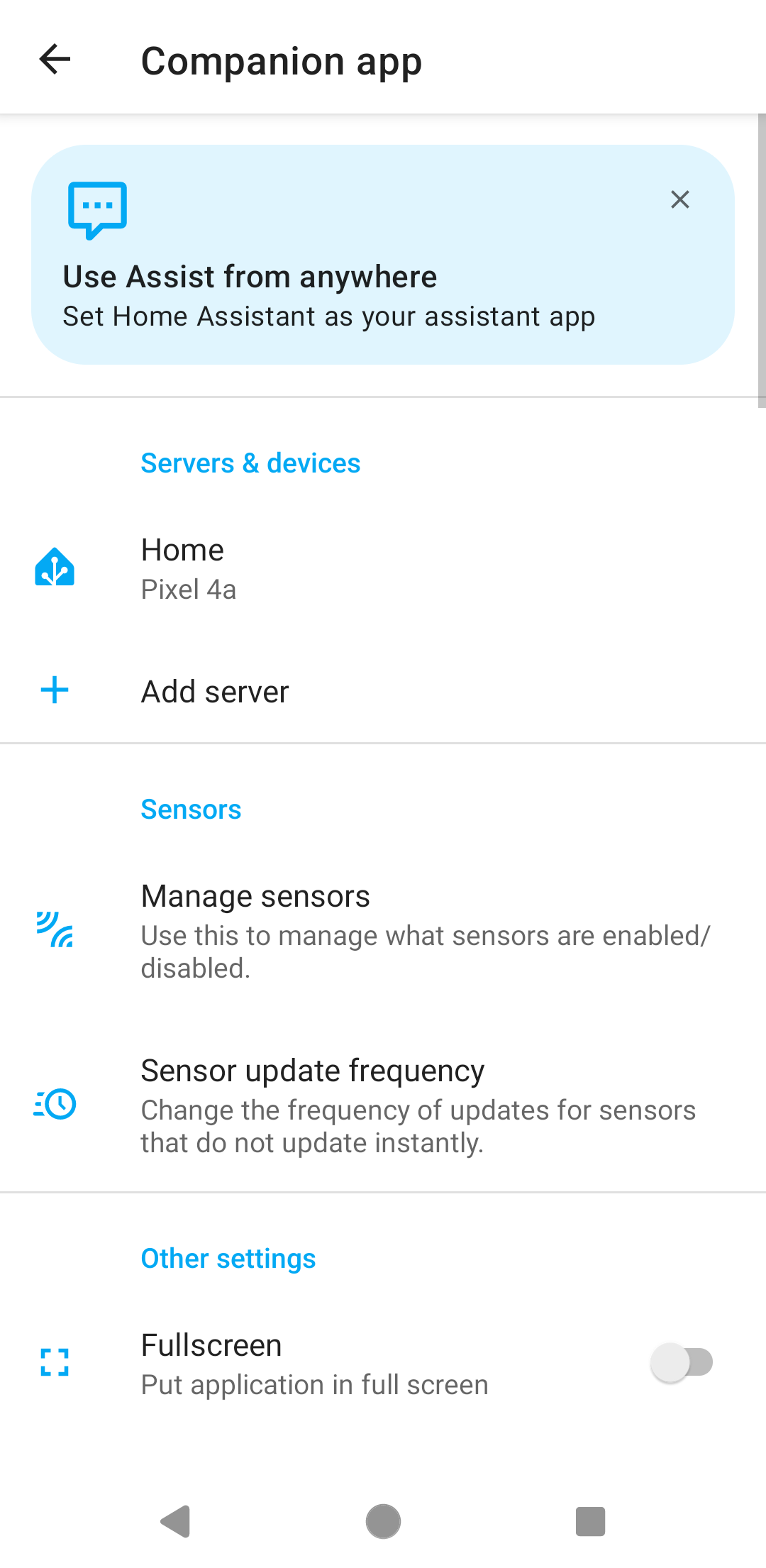
Task: Add a new server
Action: pyautogui.click(x=383, y=691)
